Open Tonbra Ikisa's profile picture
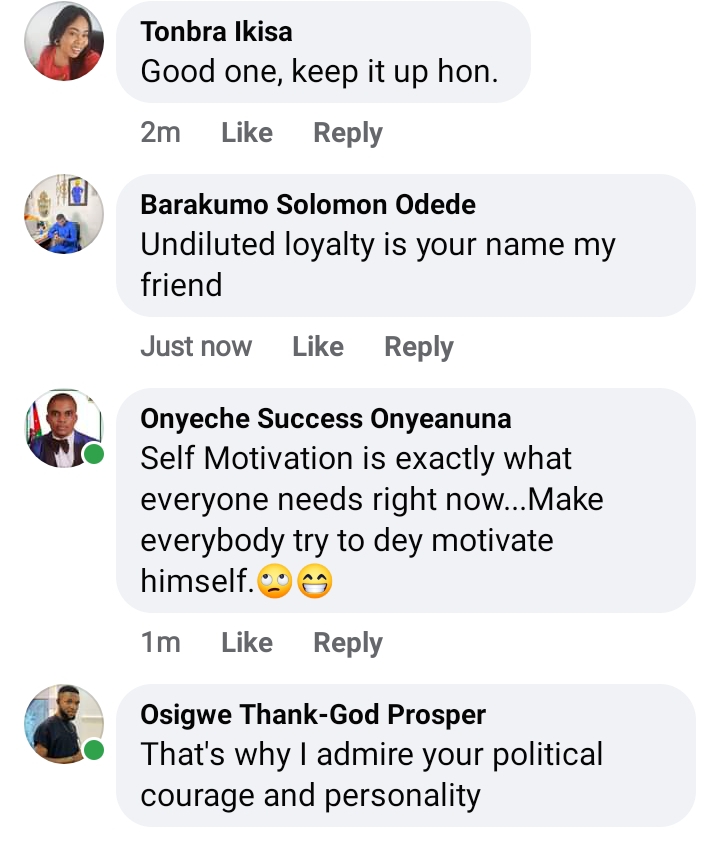Image resolution: width=720 pixels, height=842 pixels. coord(63,42)
